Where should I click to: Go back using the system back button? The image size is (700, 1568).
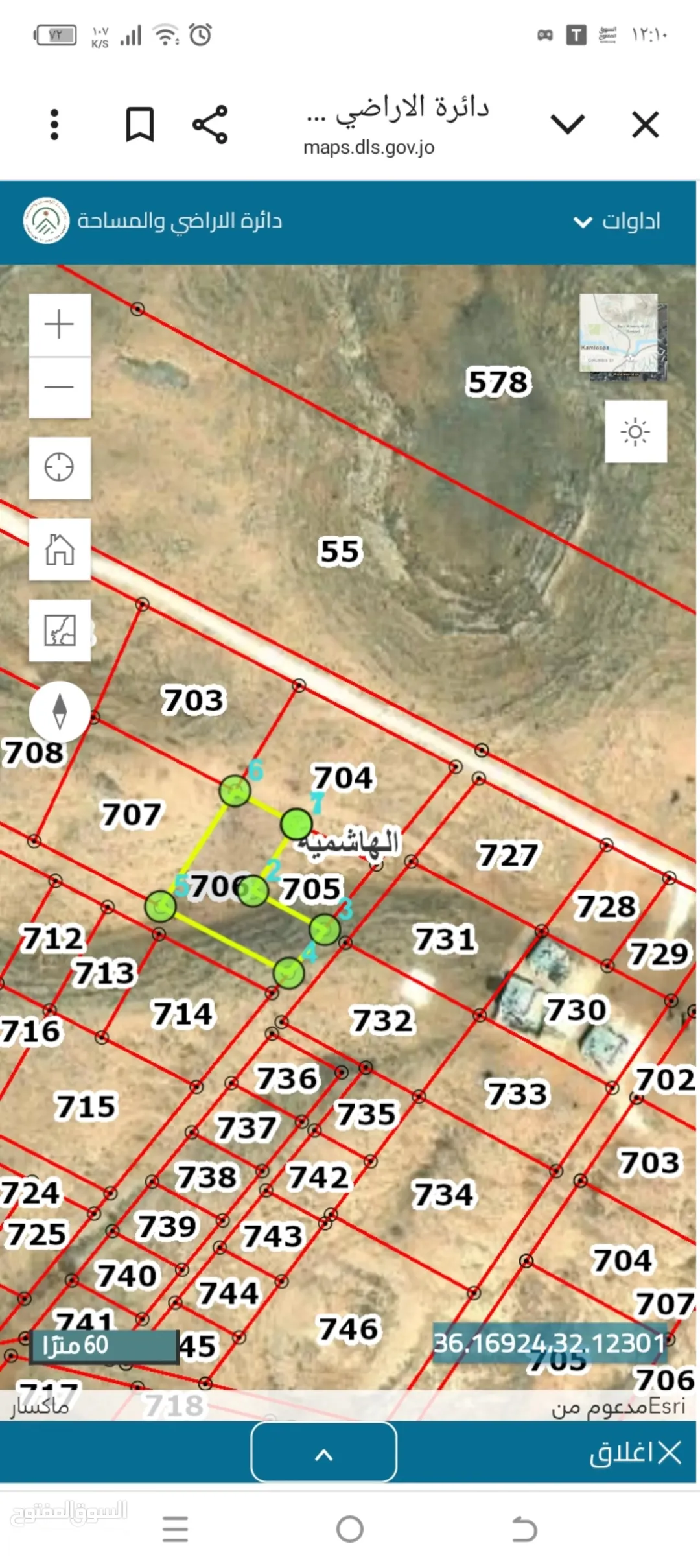pos(524,1530)
